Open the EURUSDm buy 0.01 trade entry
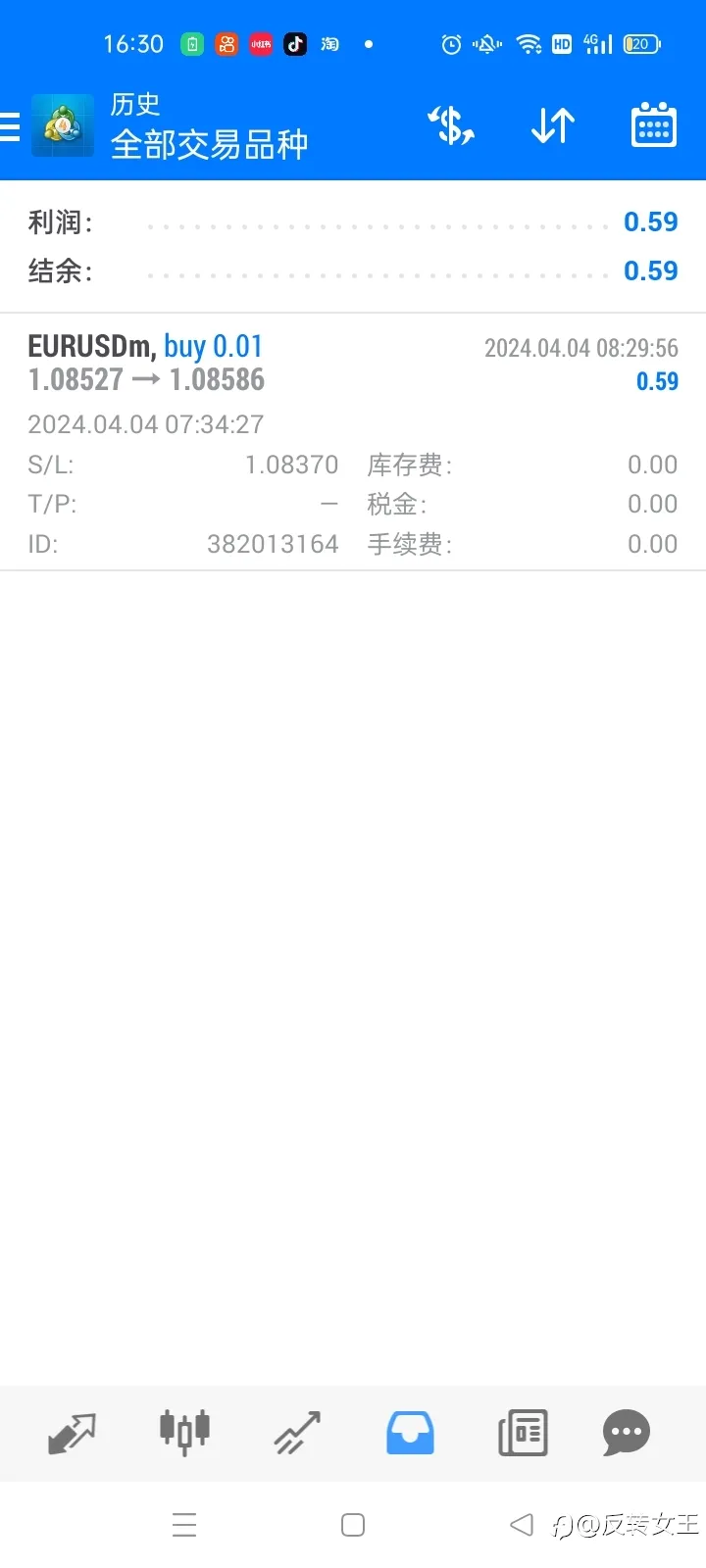Viewport: 706px width, 1568px height. [x=353, y=442]
